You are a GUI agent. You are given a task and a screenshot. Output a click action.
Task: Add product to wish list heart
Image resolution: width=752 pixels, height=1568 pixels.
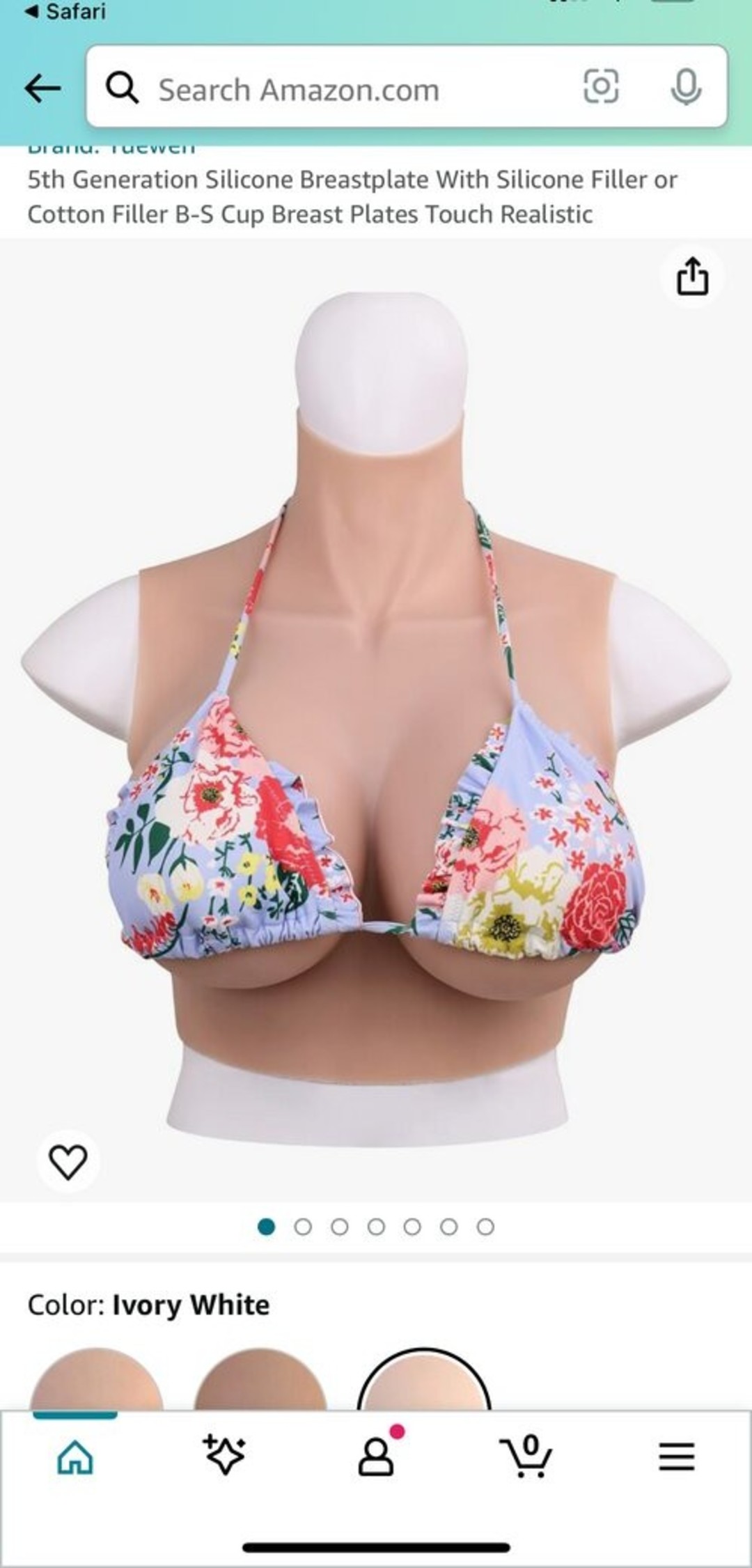coord(68,1161)
